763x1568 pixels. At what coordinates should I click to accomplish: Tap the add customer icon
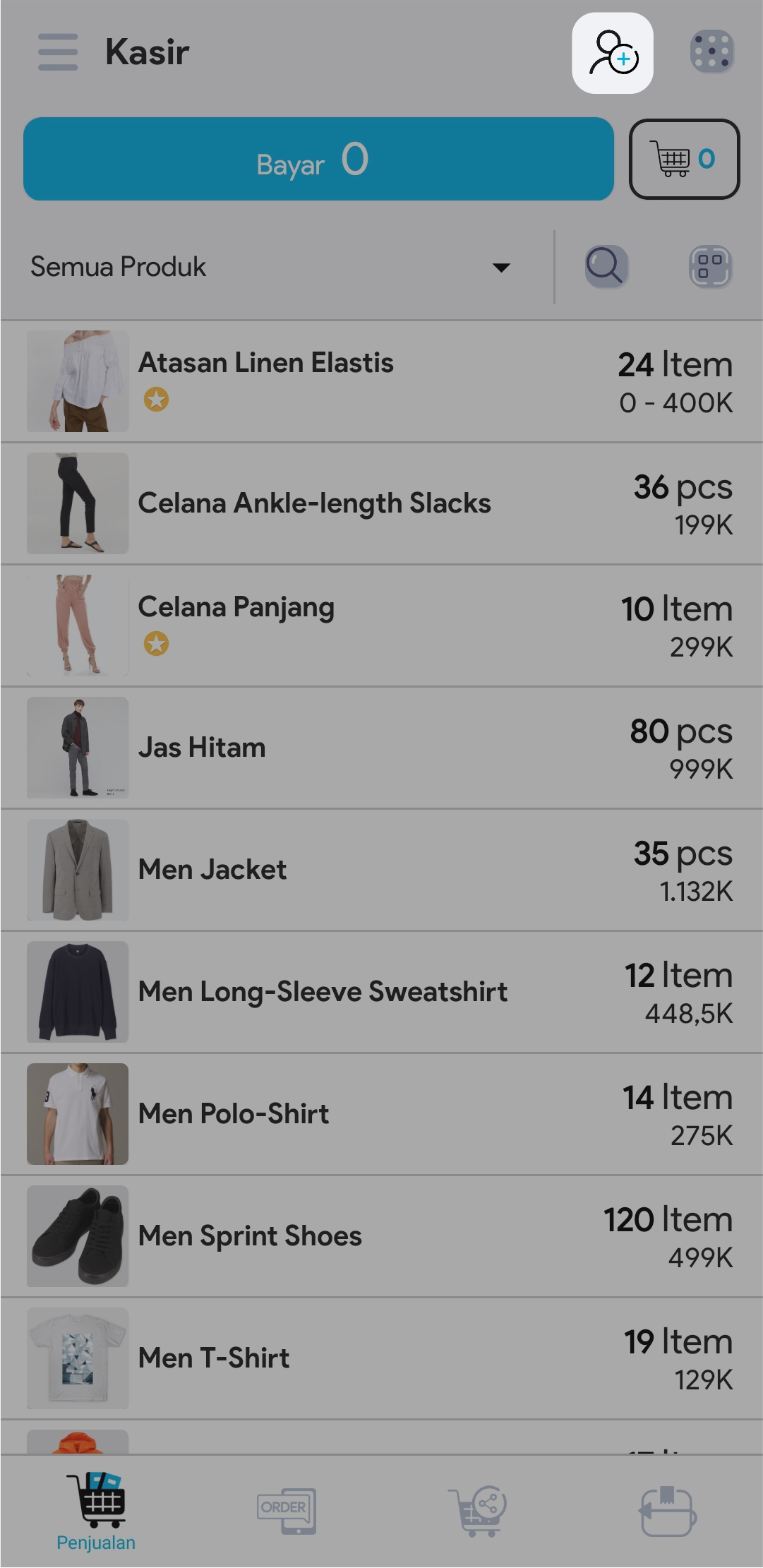click(612, 54)
